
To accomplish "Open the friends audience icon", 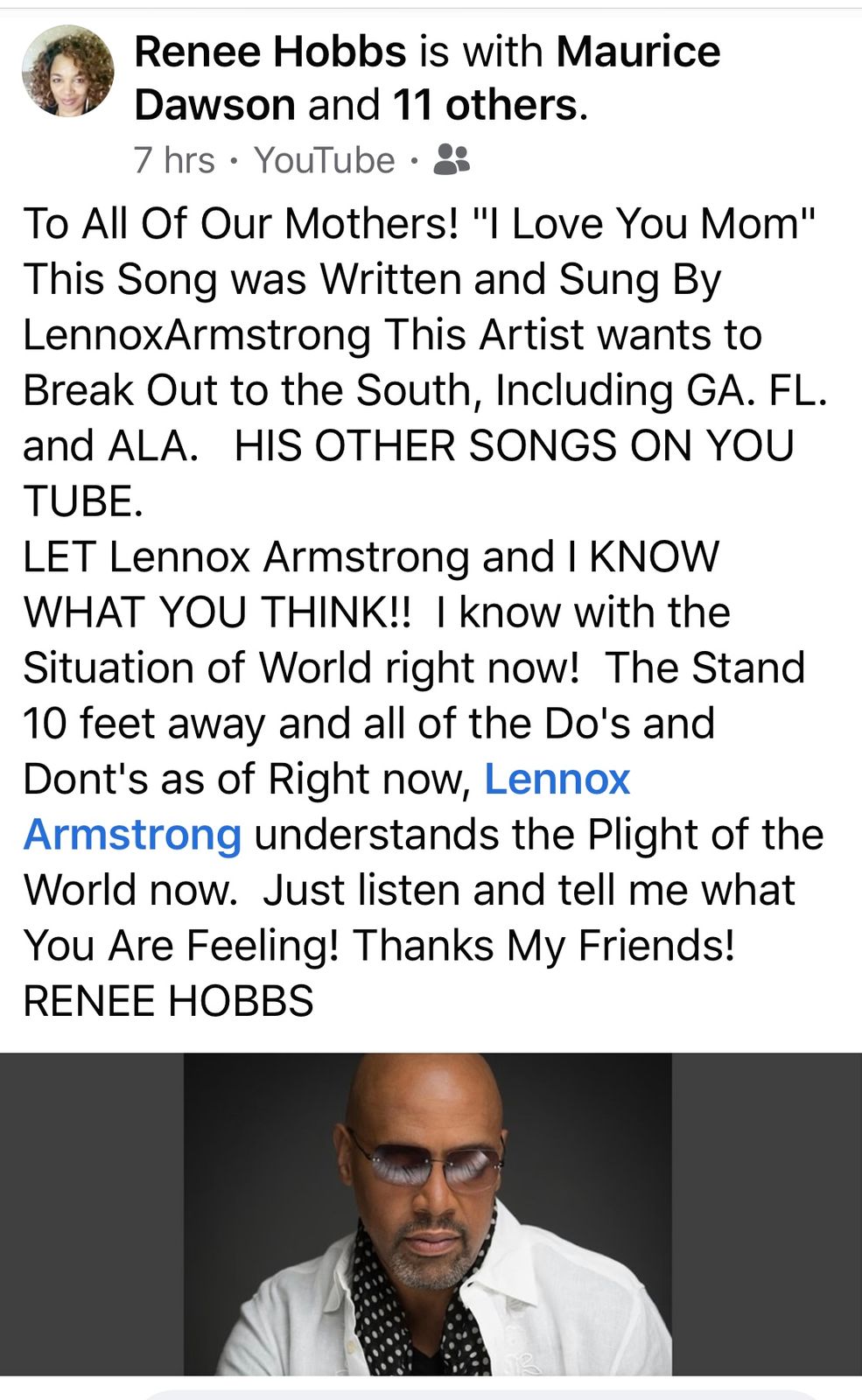I will 452,160.
